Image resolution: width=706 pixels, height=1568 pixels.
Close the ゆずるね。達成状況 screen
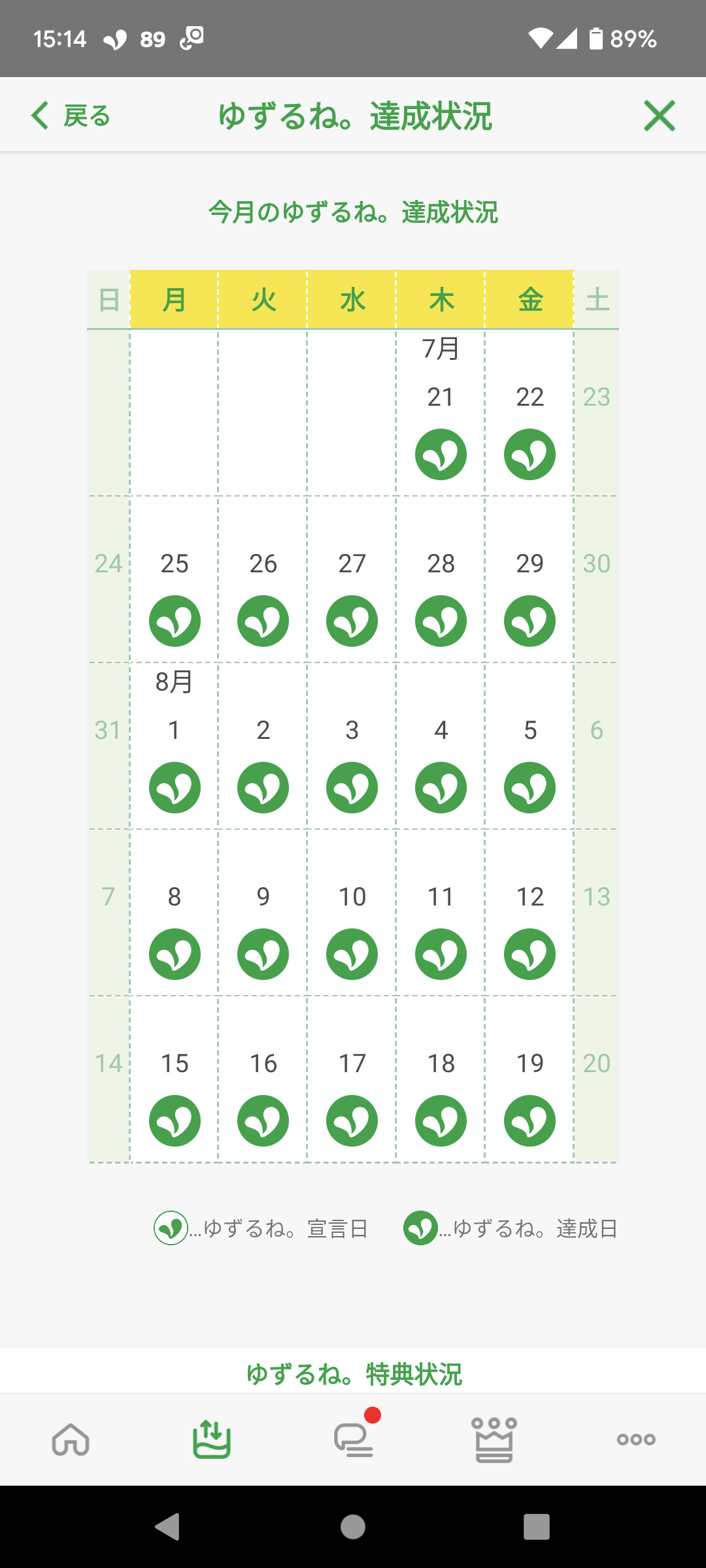click(x=659, y=116)
